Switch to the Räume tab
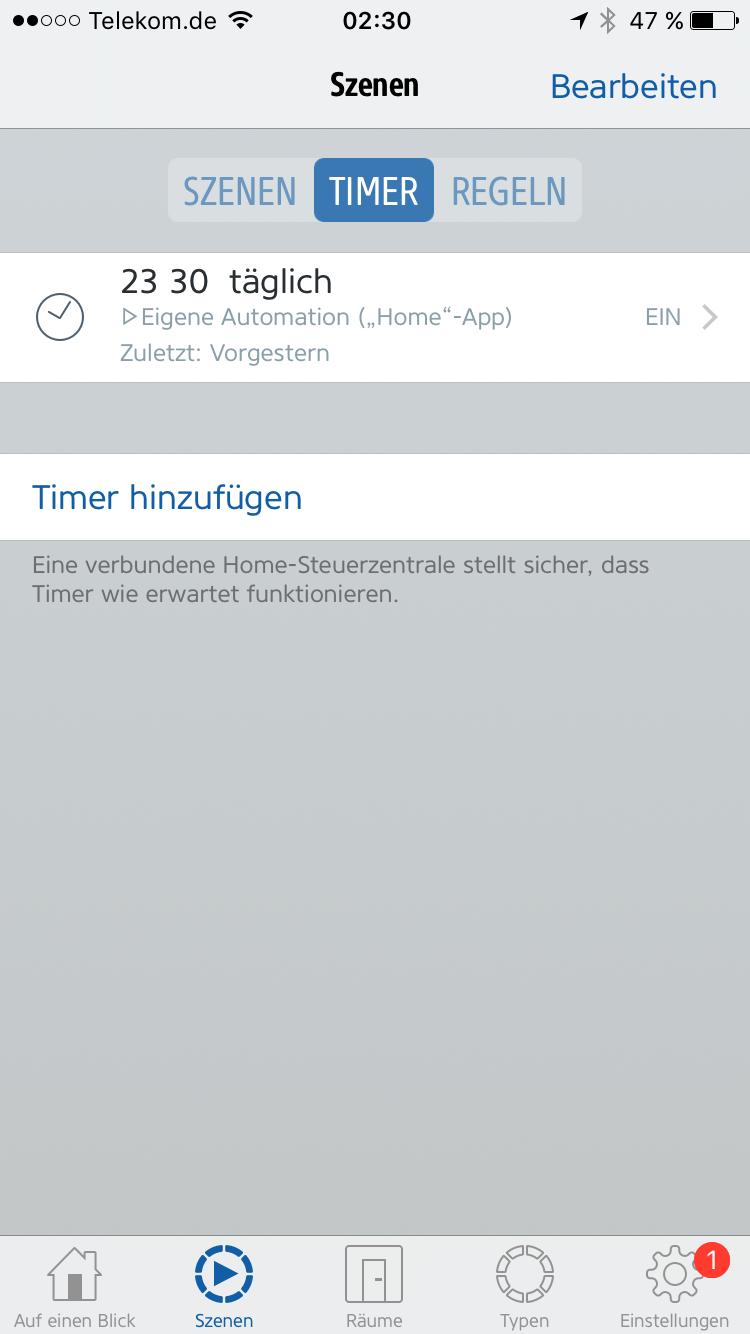750x1334 pixels. [374, 1286]
